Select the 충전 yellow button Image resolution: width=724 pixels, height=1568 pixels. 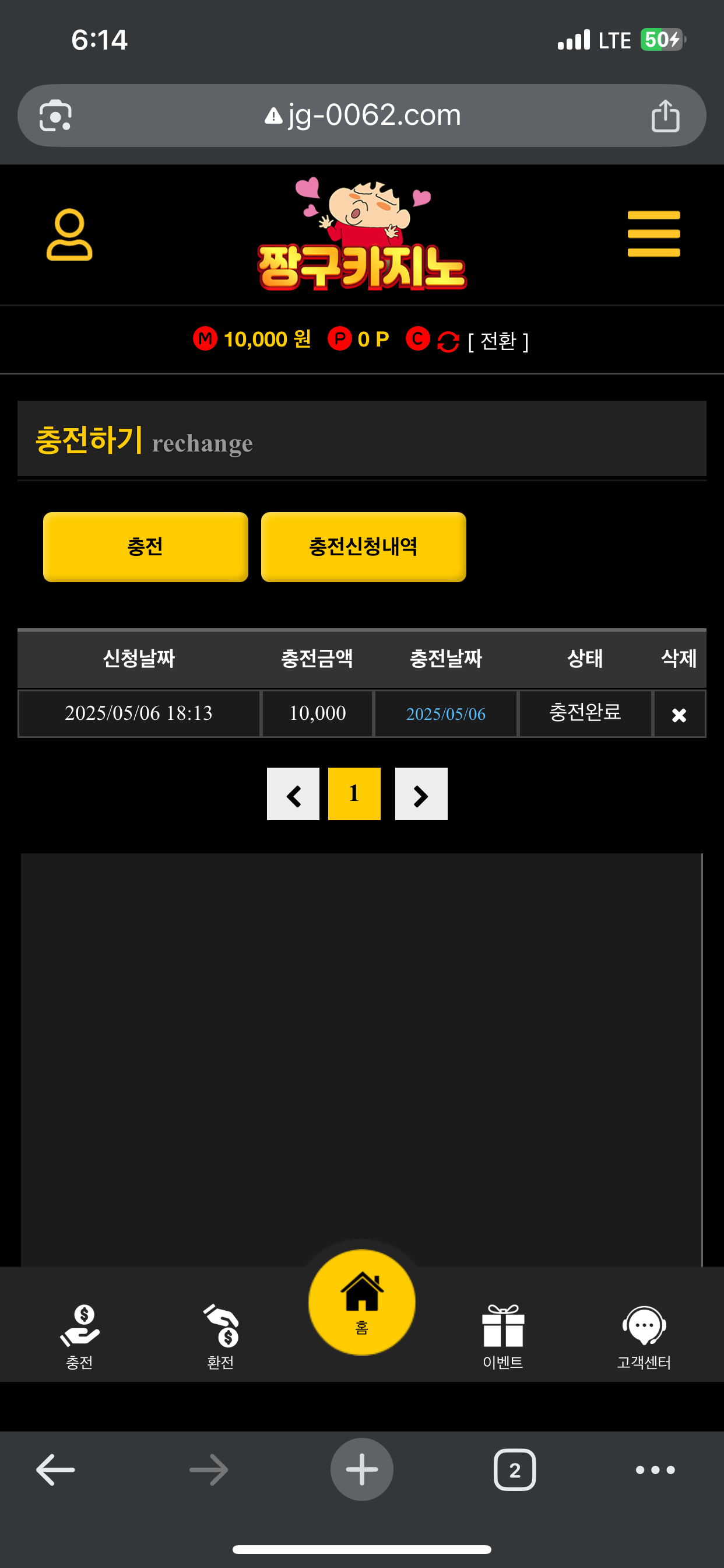pos(145,547)
